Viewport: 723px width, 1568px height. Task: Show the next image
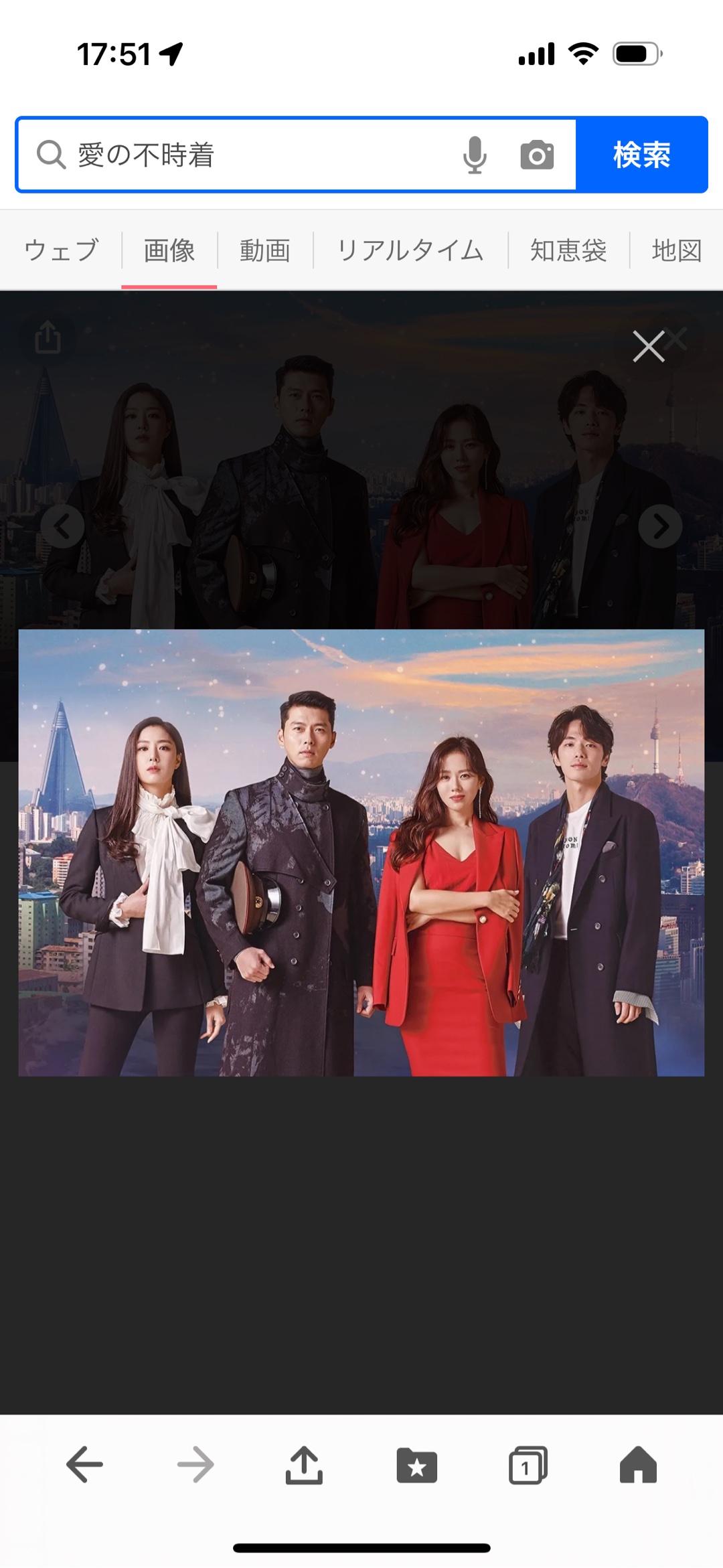point(660,526)
